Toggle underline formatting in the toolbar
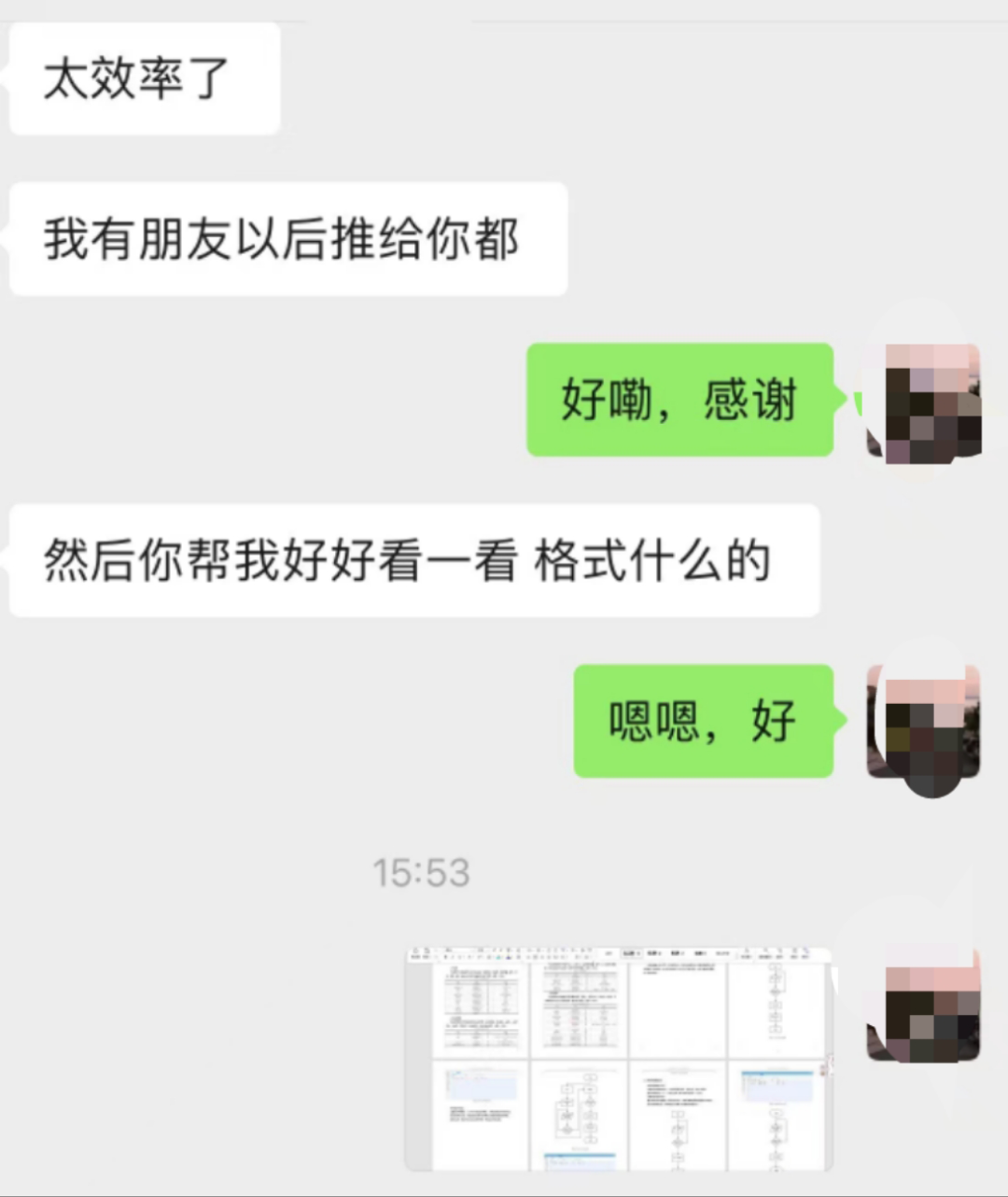1008x1197 pixels. coord(459,956)
